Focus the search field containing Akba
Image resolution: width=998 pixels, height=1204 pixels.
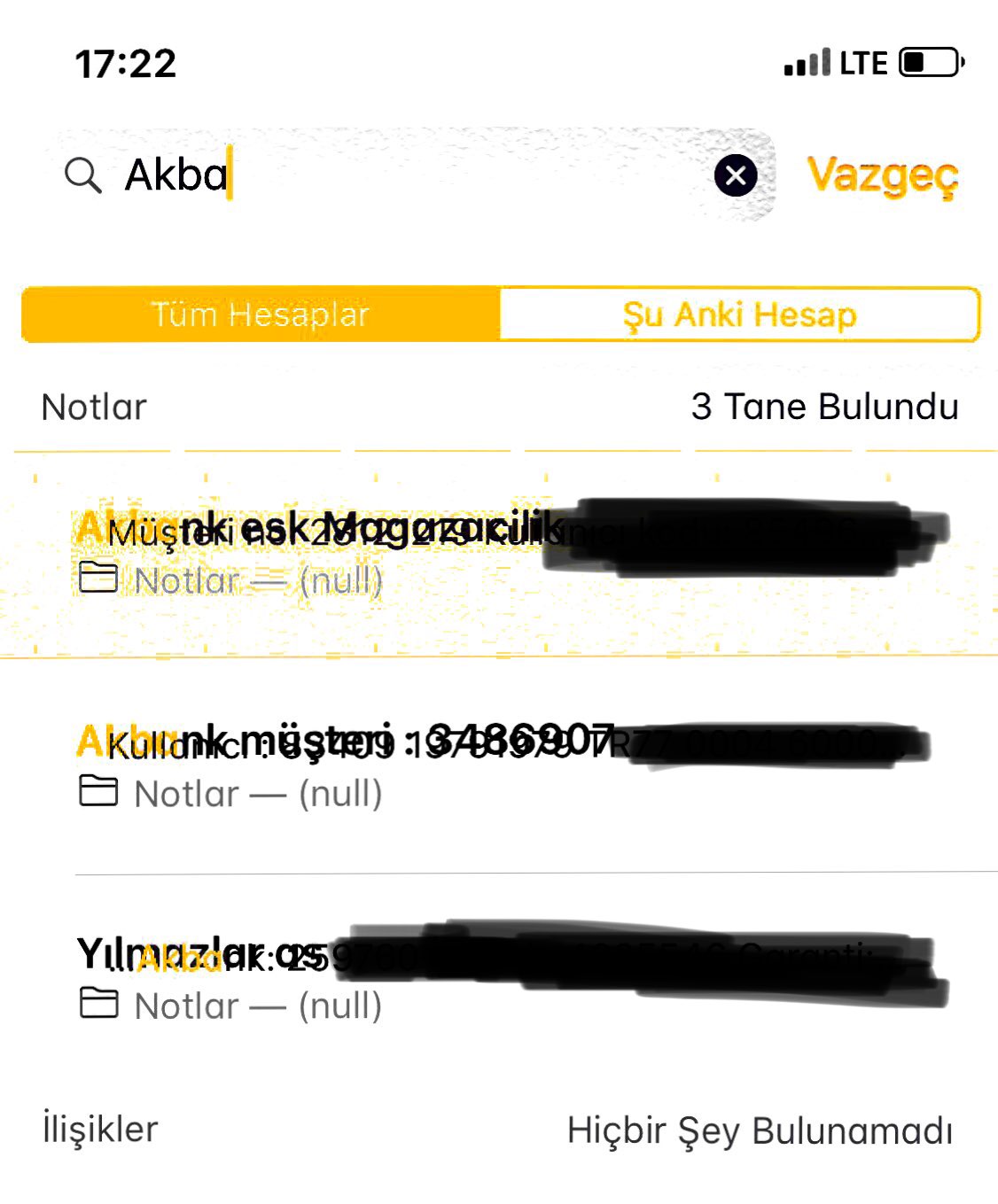pyautogui.click(x=399, y=175)
